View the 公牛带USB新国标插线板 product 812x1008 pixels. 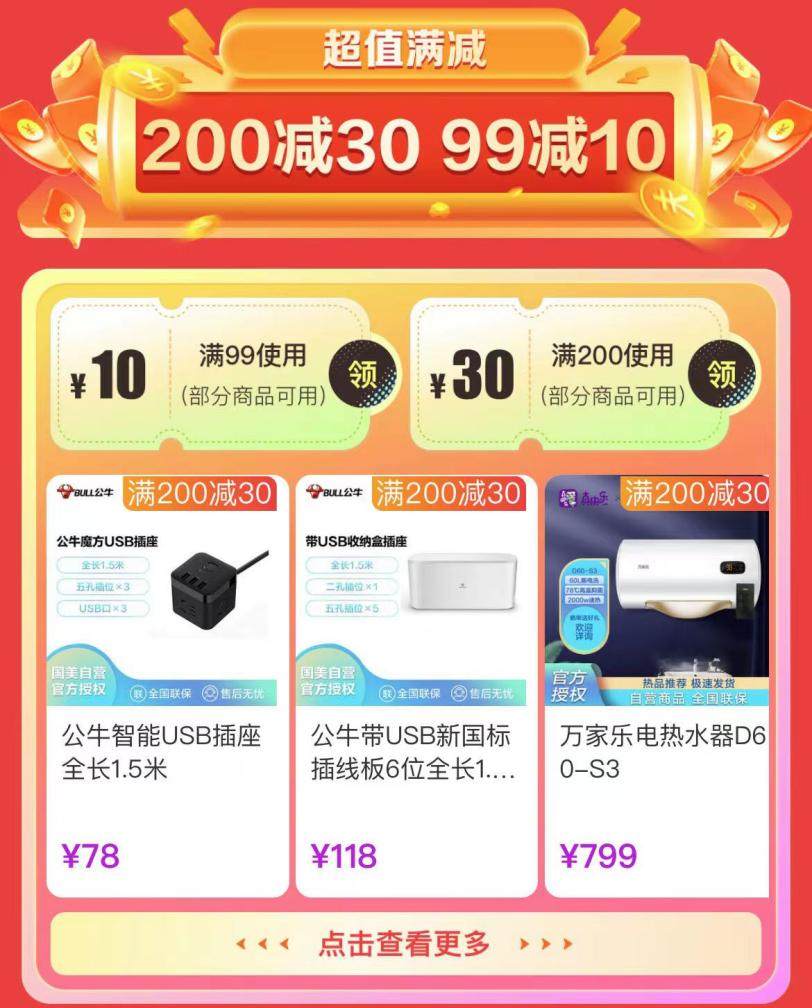coord(416,685)
